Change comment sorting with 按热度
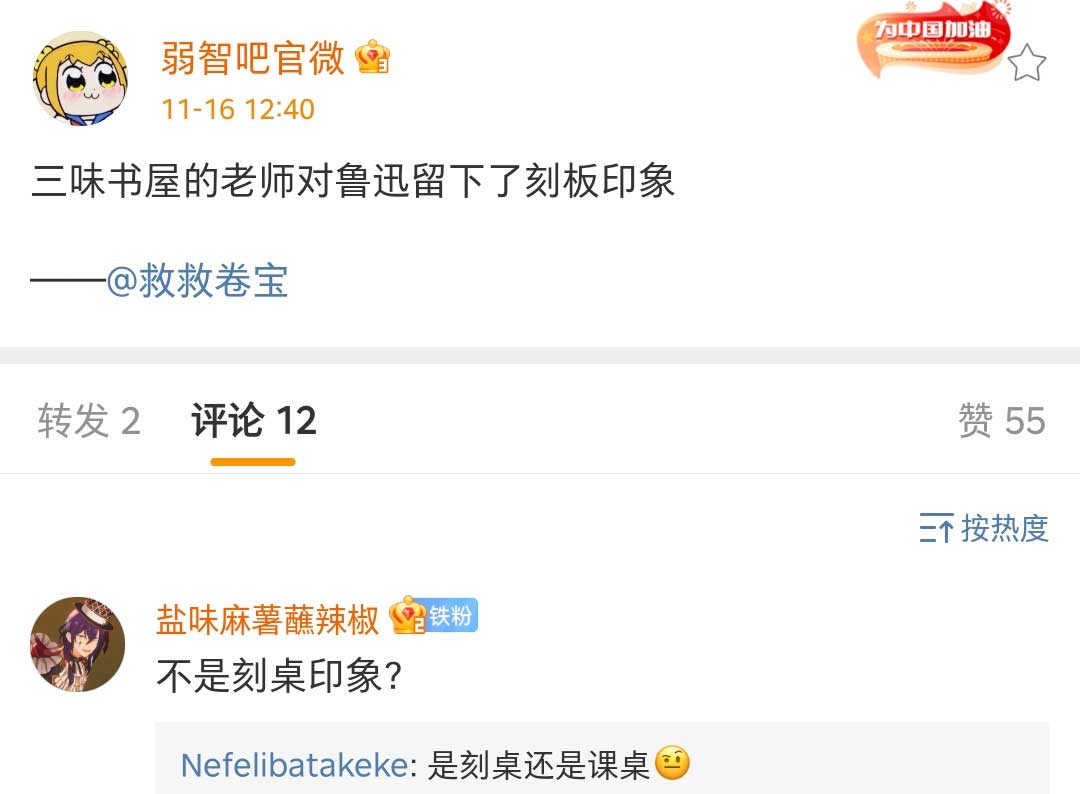Viewport: 1080px width, 794px height. coord(984,528)
